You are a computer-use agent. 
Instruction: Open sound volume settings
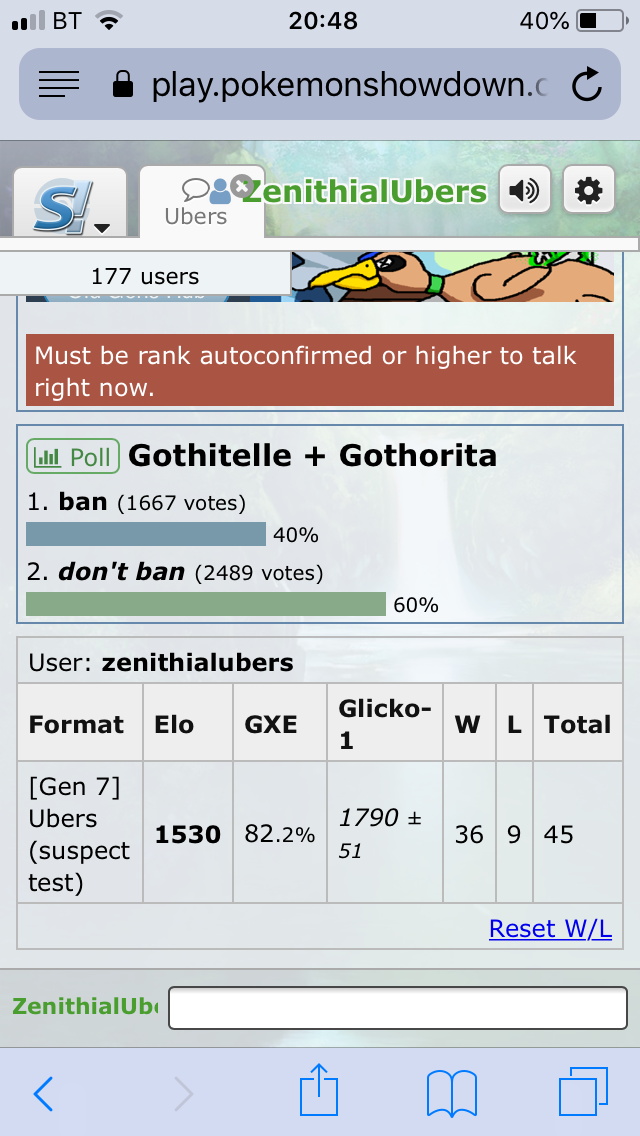[x=524, y=190]
